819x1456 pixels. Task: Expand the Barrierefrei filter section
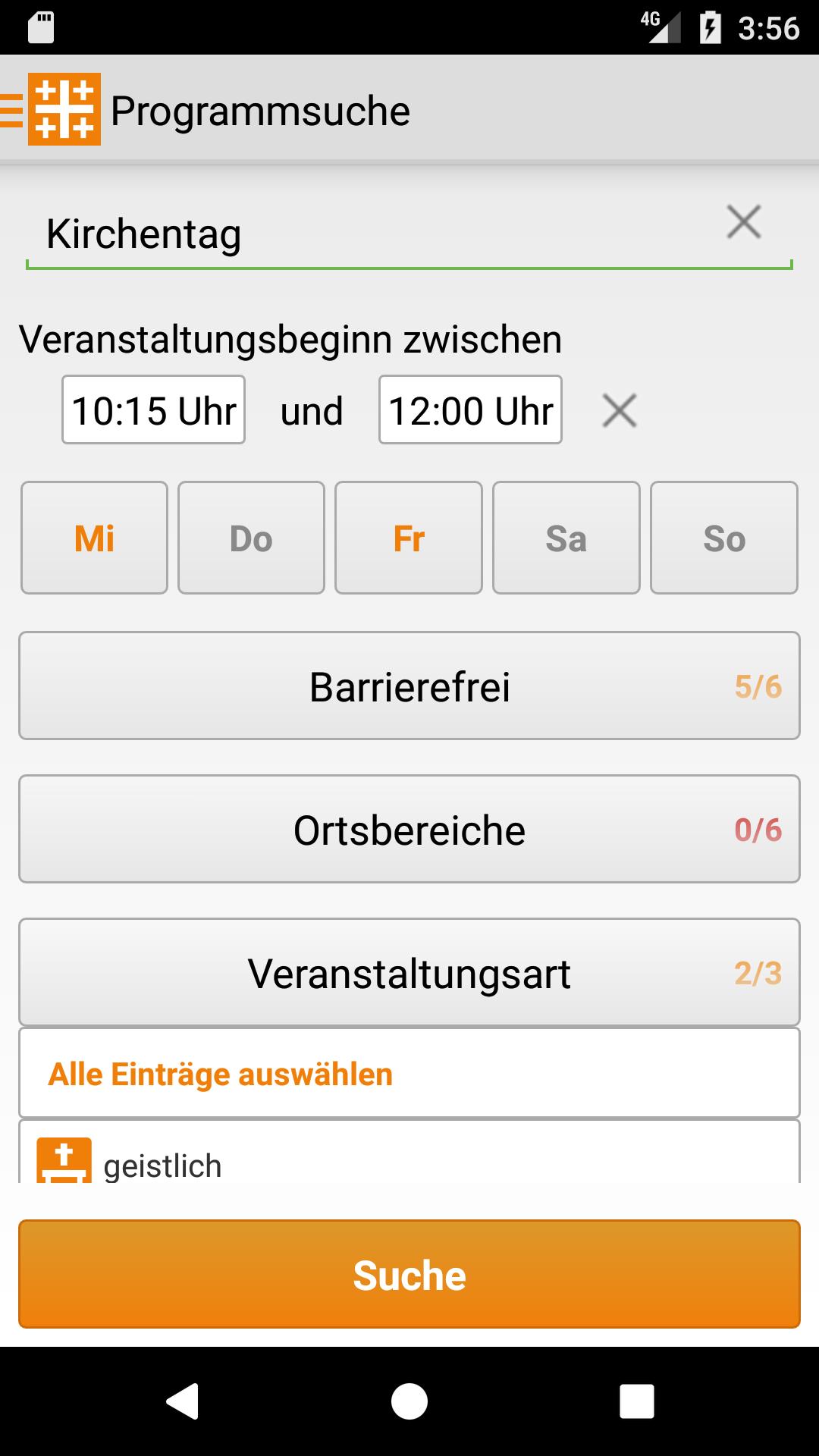pos(409,686)
